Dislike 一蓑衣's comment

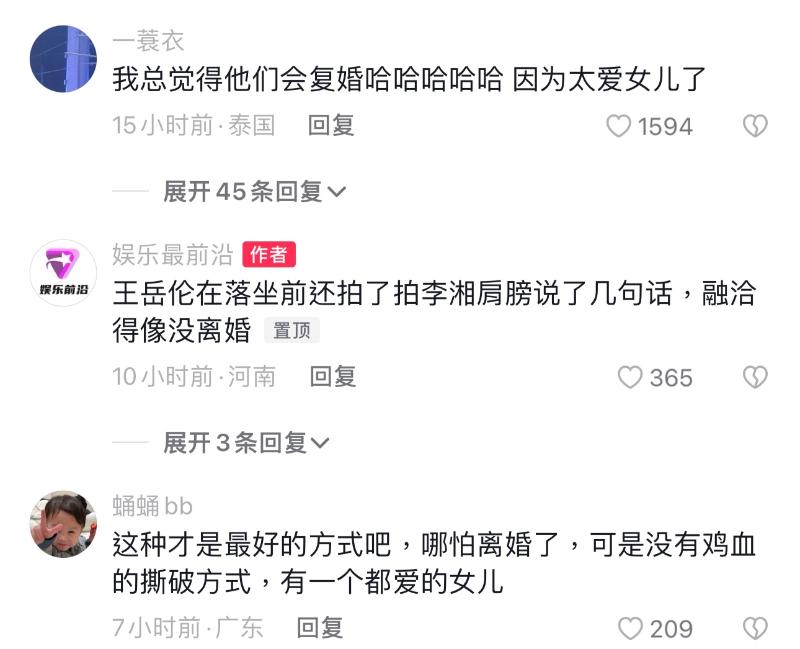[754, 126]
